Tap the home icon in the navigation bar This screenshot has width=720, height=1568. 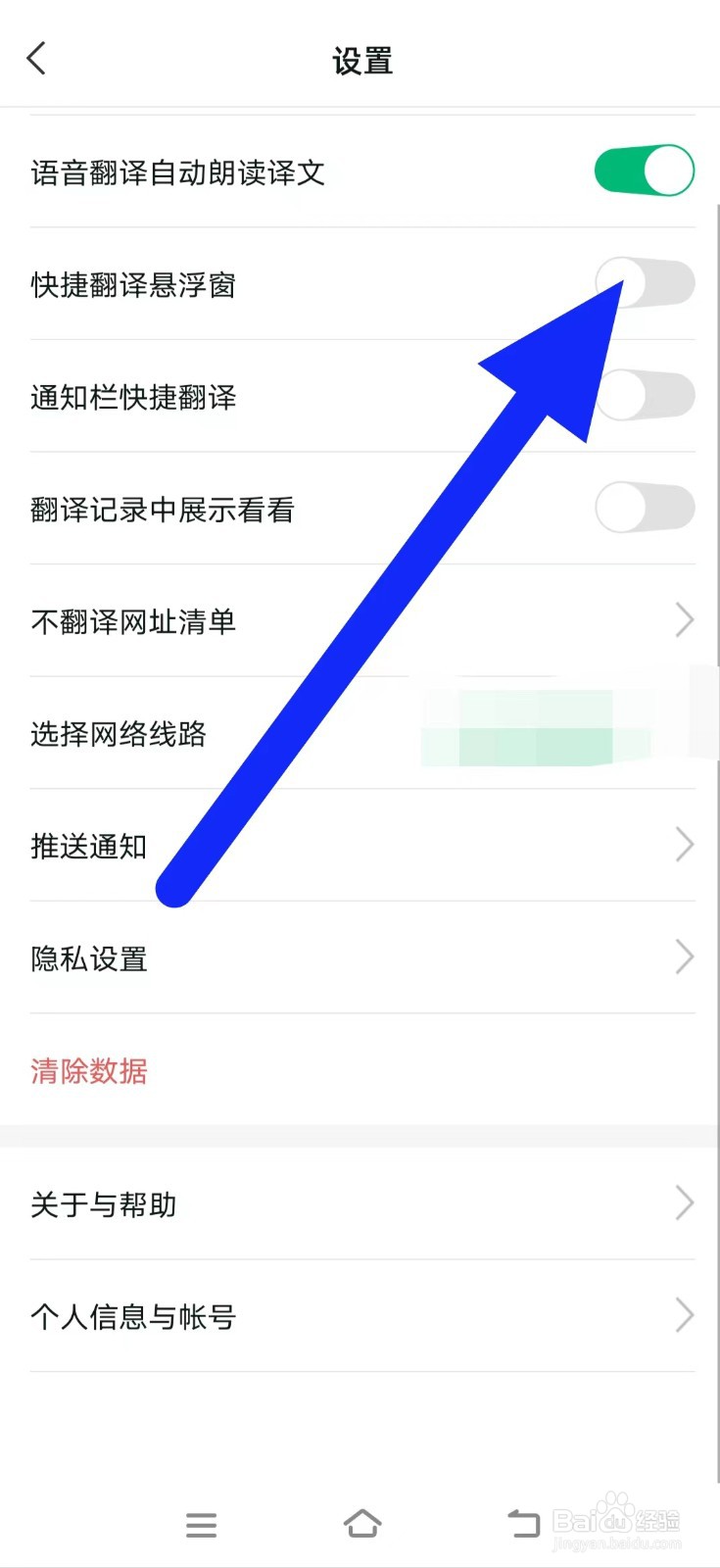point(362,1522)
